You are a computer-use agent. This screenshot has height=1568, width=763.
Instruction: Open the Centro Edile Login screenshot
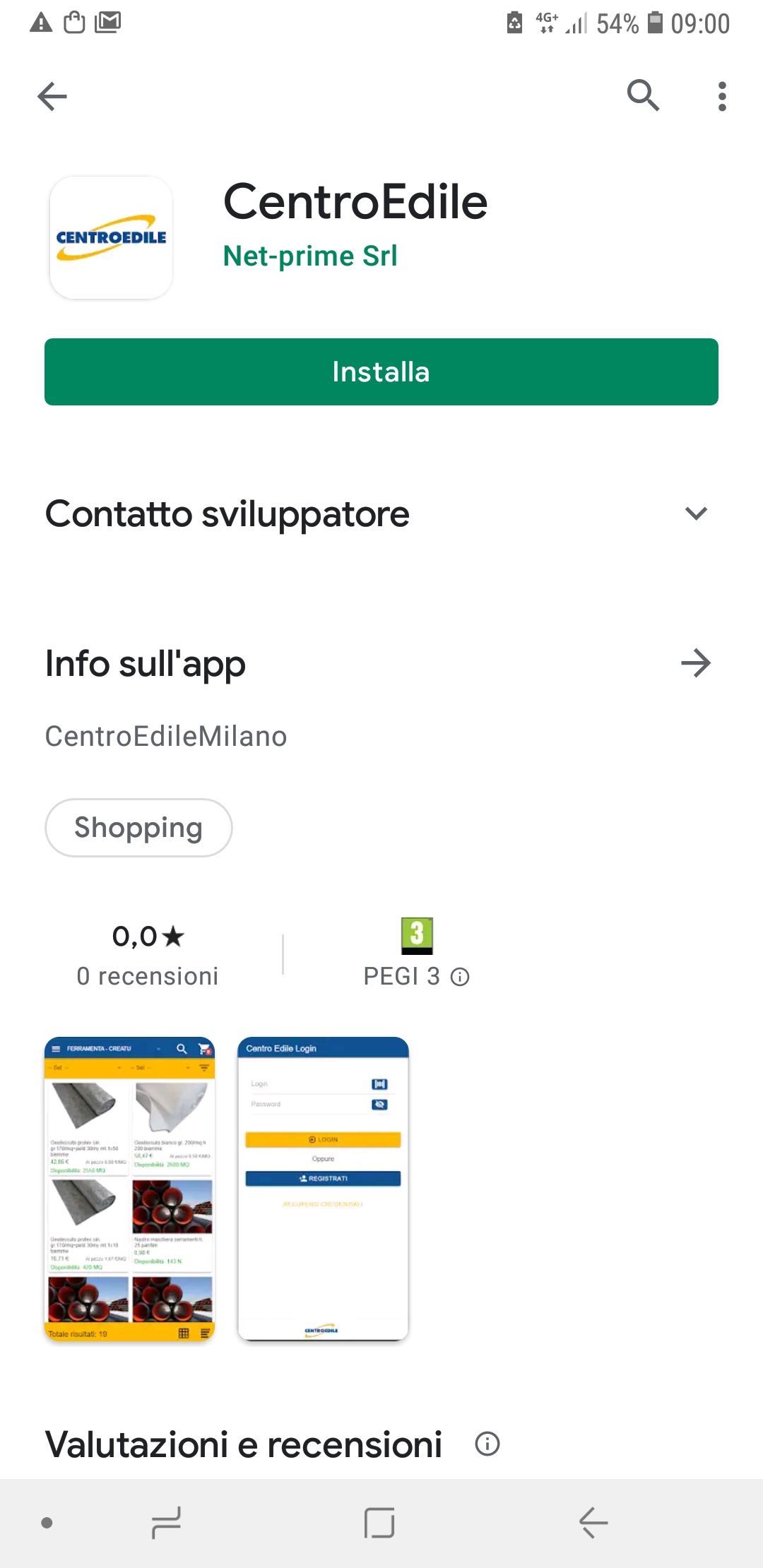click(x=323, y=1189)
